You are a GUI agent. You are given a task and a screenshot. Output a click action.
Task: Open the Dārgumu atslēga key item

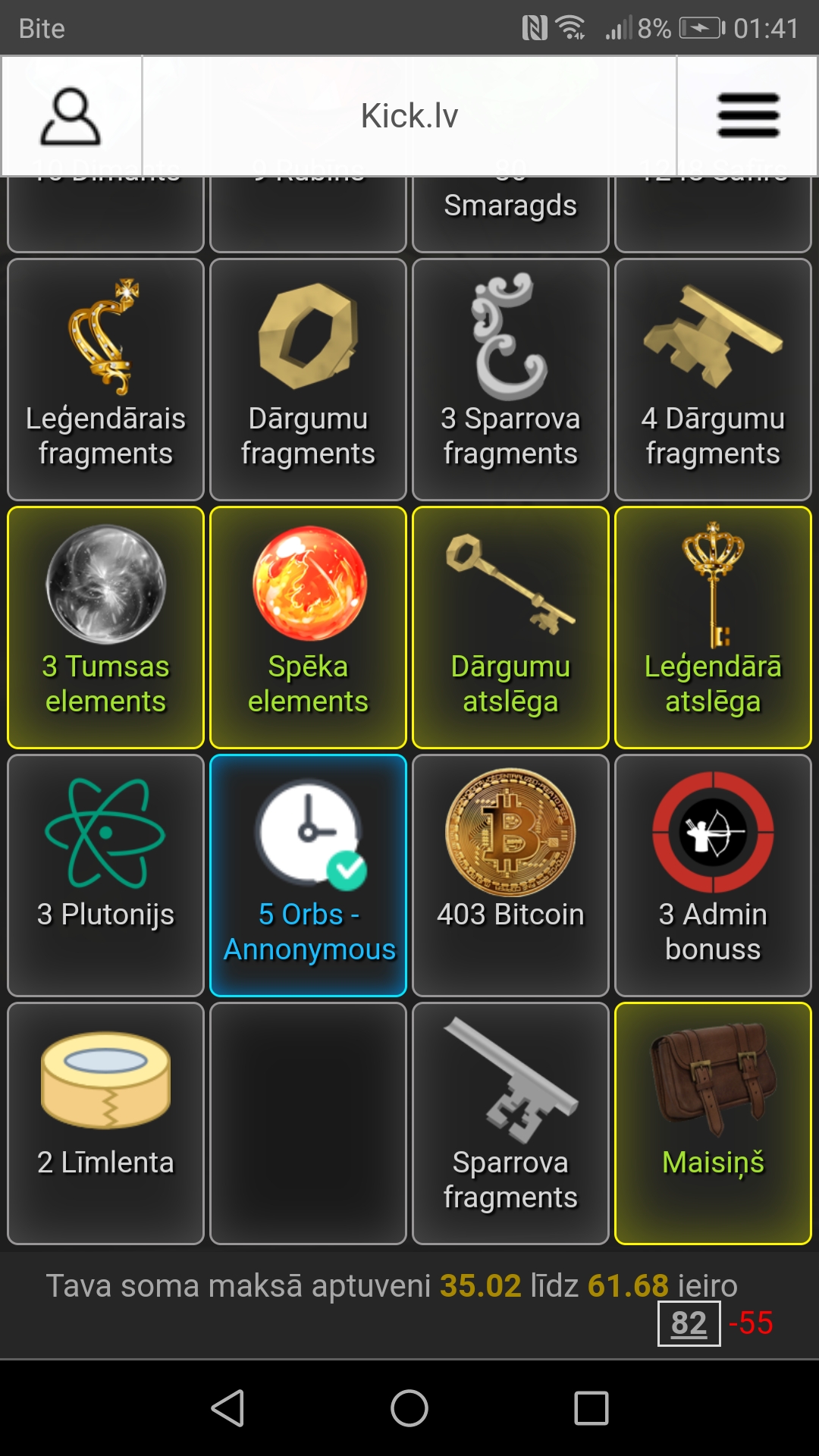(510, 627)
